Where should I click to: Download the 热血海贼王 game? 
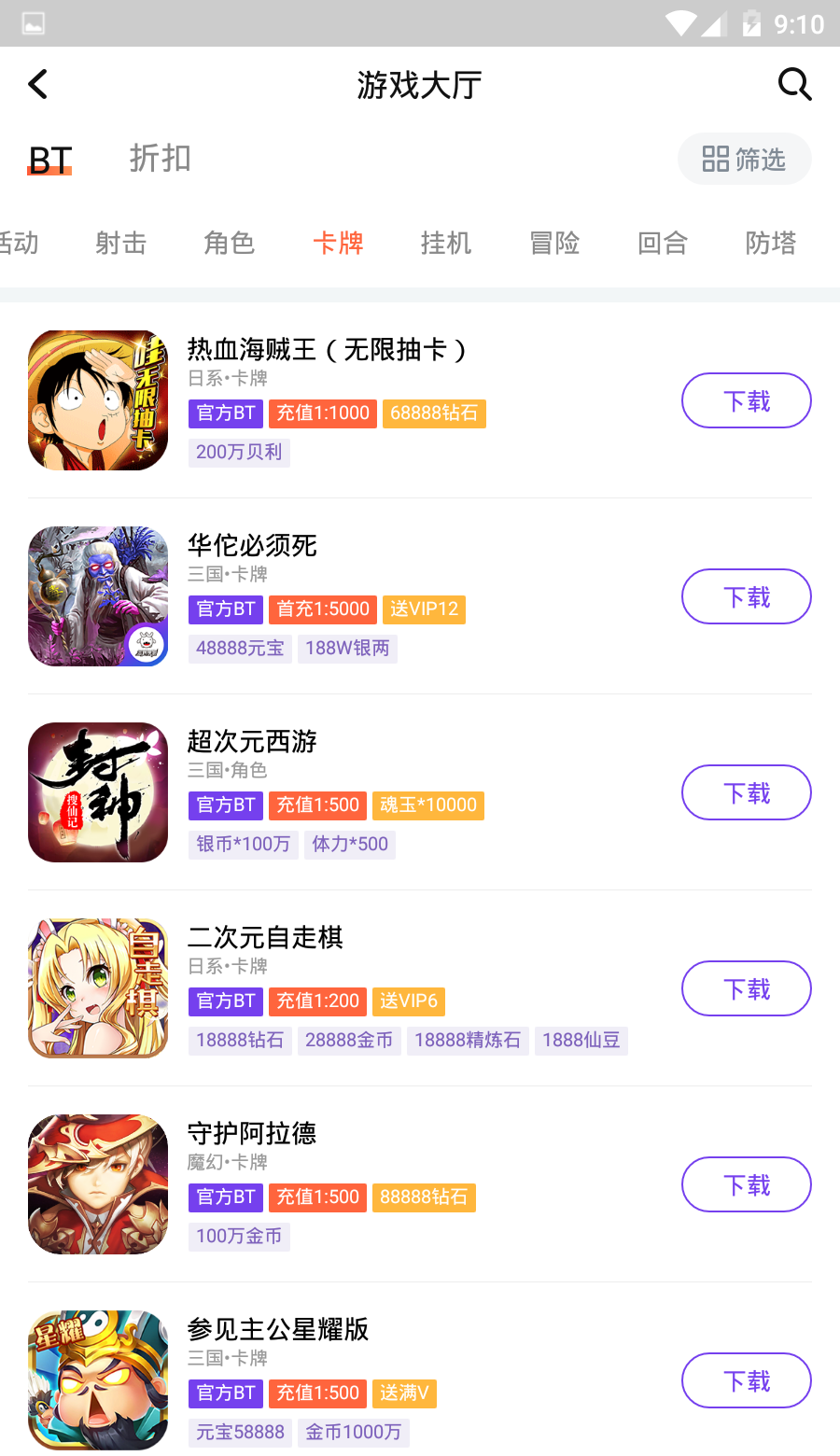[x=746, y=399]
